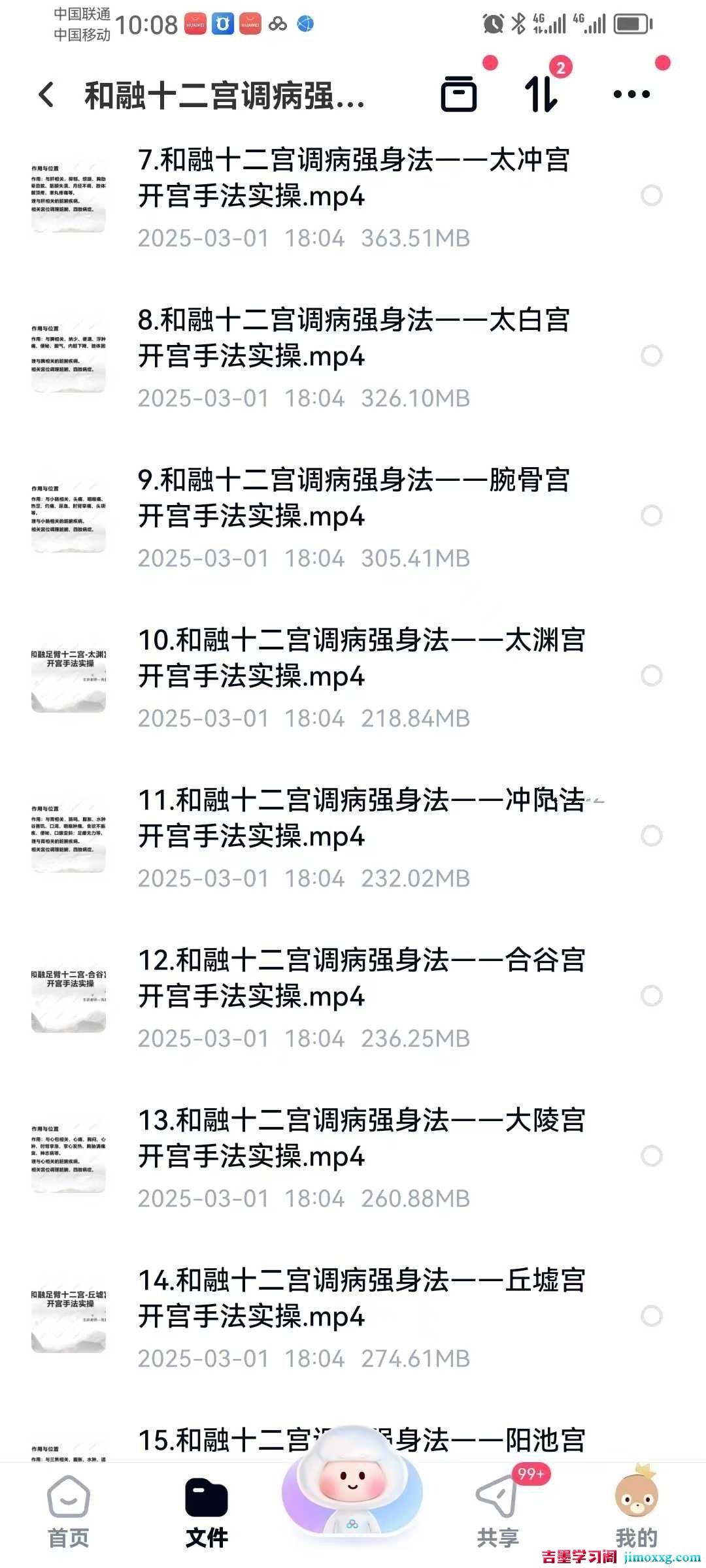This screenshot has width=706, height=1568.
Task: Open the box icon in top bar
Action: pyautogui.click(x=459, y=95)
